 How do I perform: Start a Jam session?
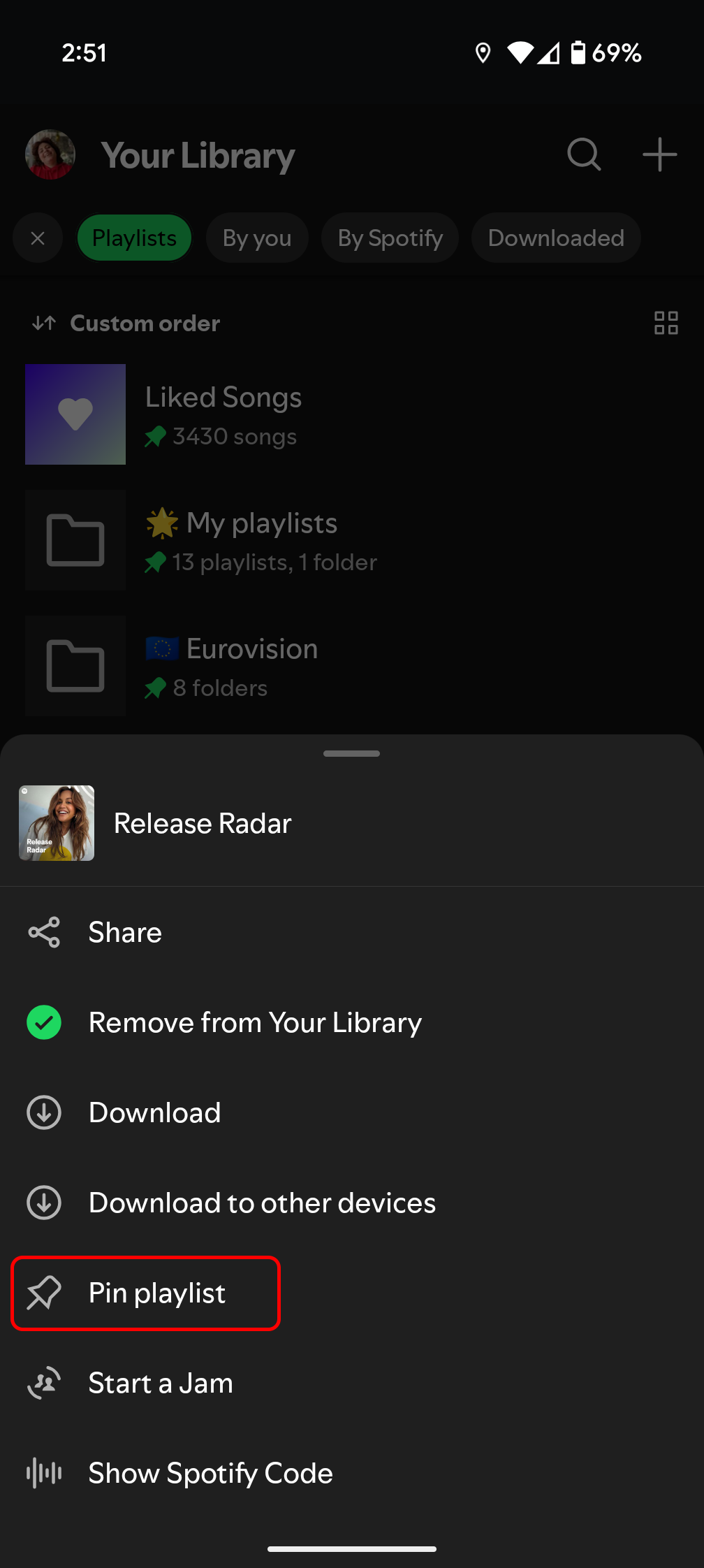[161, 1383]
